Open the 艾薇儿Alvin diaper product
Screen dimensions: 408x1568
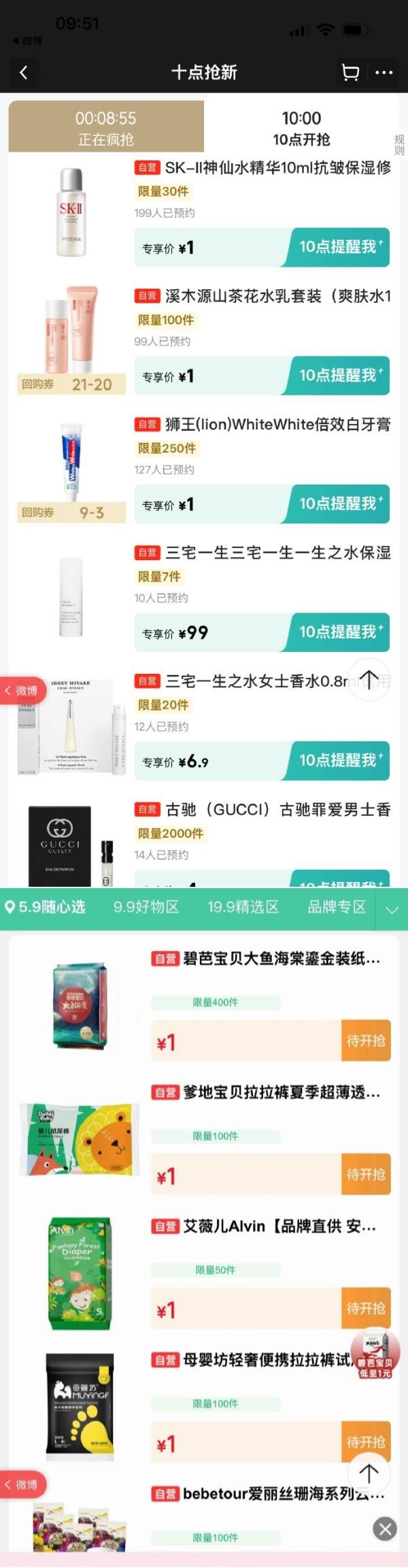point(279,1226)
